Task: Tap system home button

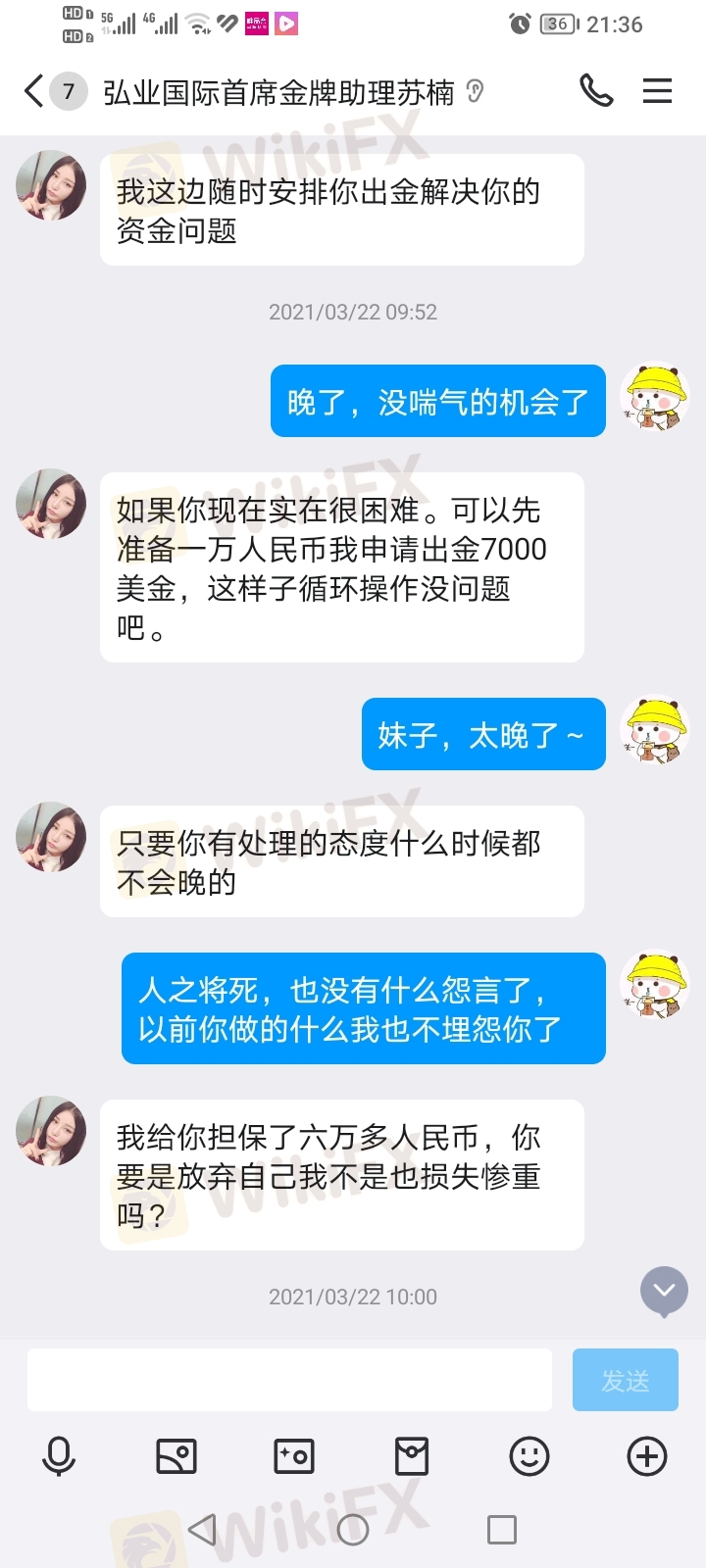Action: click(353, 1529)
